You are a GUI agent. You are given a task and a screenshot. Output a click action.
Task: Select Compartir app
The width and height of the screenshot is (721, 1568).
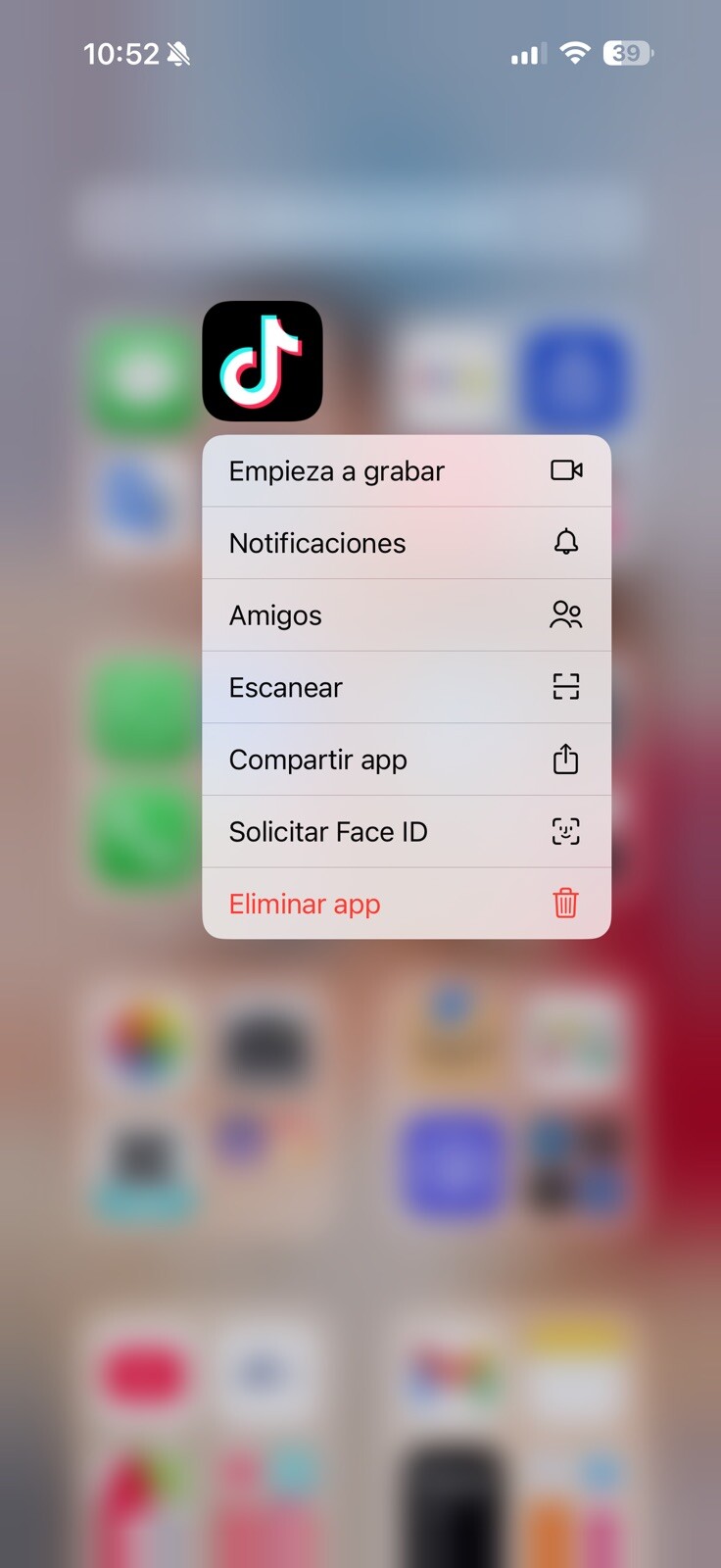pyautogui.click(x=406, y=759)
